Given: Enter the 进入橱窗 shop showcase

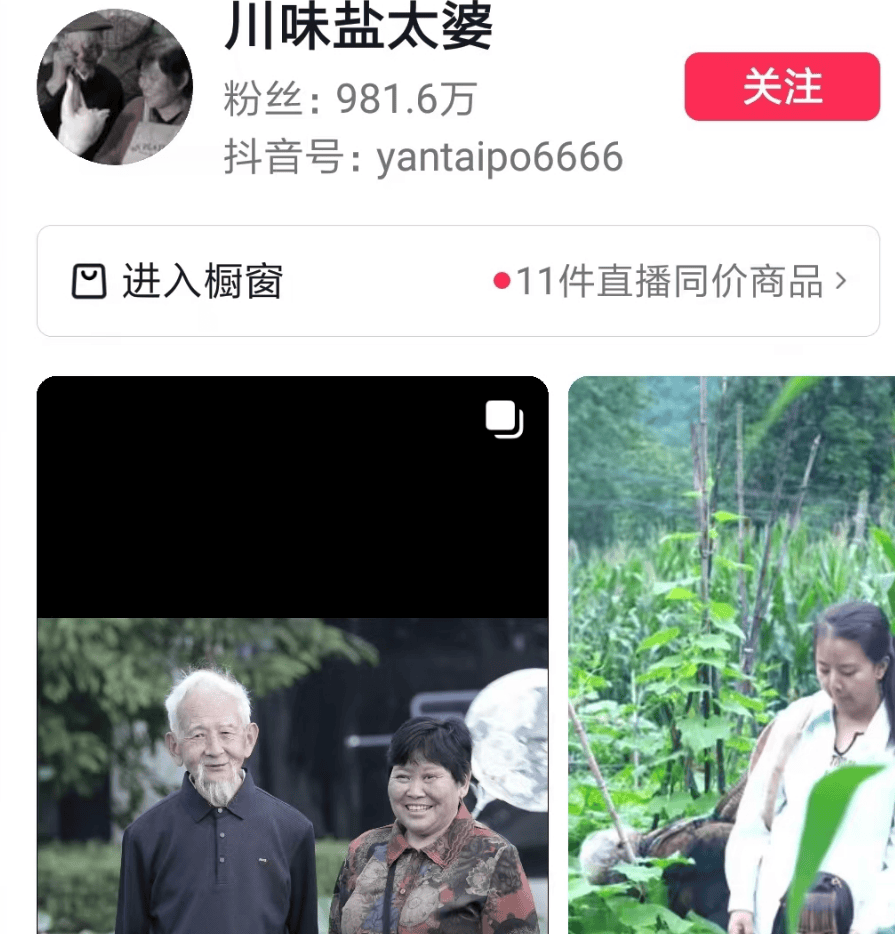Looking at the screenshot, I should [x=178, y=282].
